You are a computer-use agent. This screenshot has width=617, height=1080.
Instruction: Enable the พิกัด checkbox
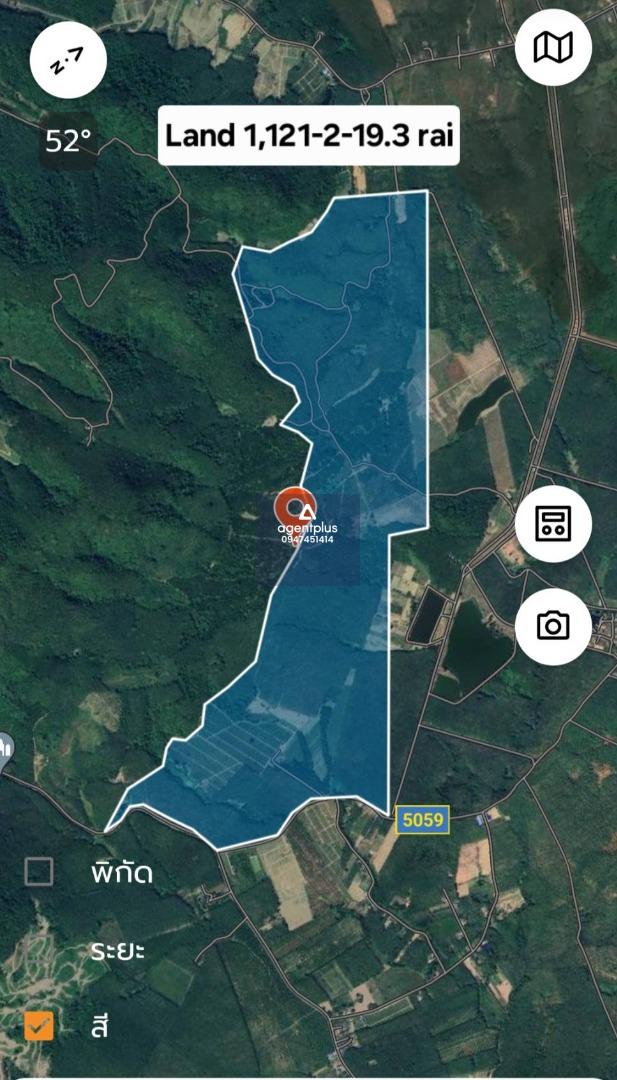[x=39, y=872]
